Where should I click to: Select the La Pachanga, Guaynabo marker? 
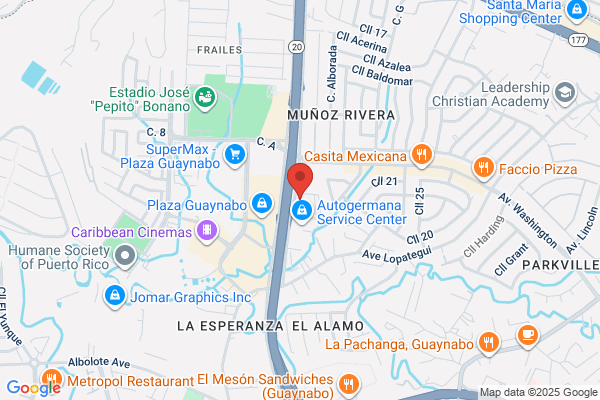point(489,343)
